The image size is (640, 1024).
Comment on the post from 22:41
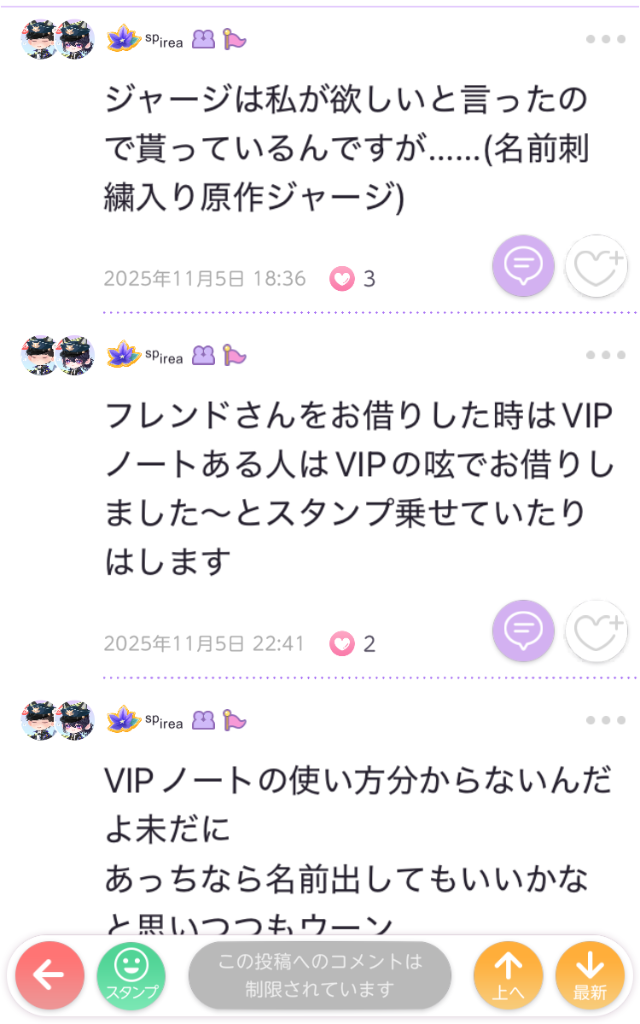[523, 631]
